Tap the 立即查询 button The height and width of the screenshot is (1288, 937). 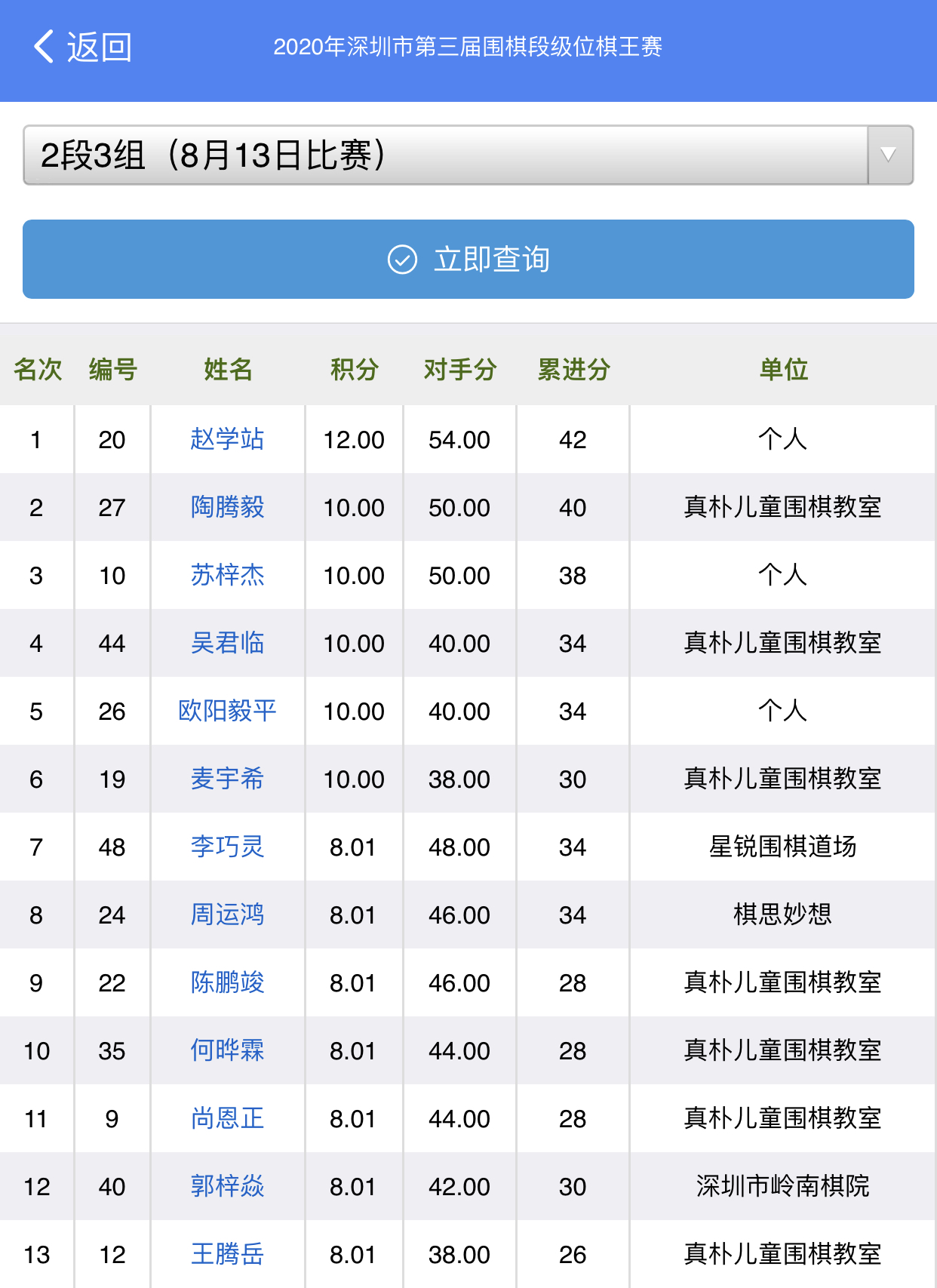[468, 259]
